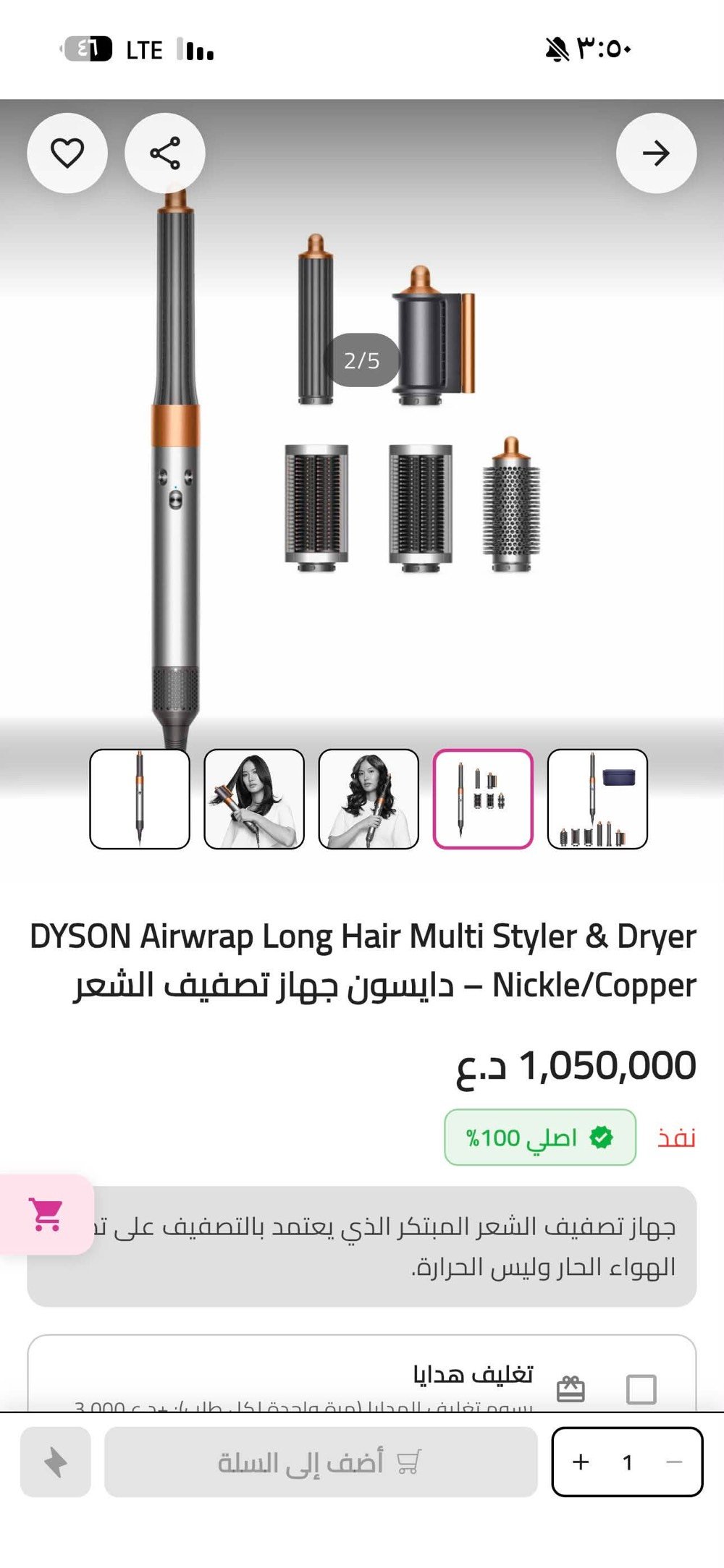Decrease quantity with the minus button

[x=674, y=1462]
